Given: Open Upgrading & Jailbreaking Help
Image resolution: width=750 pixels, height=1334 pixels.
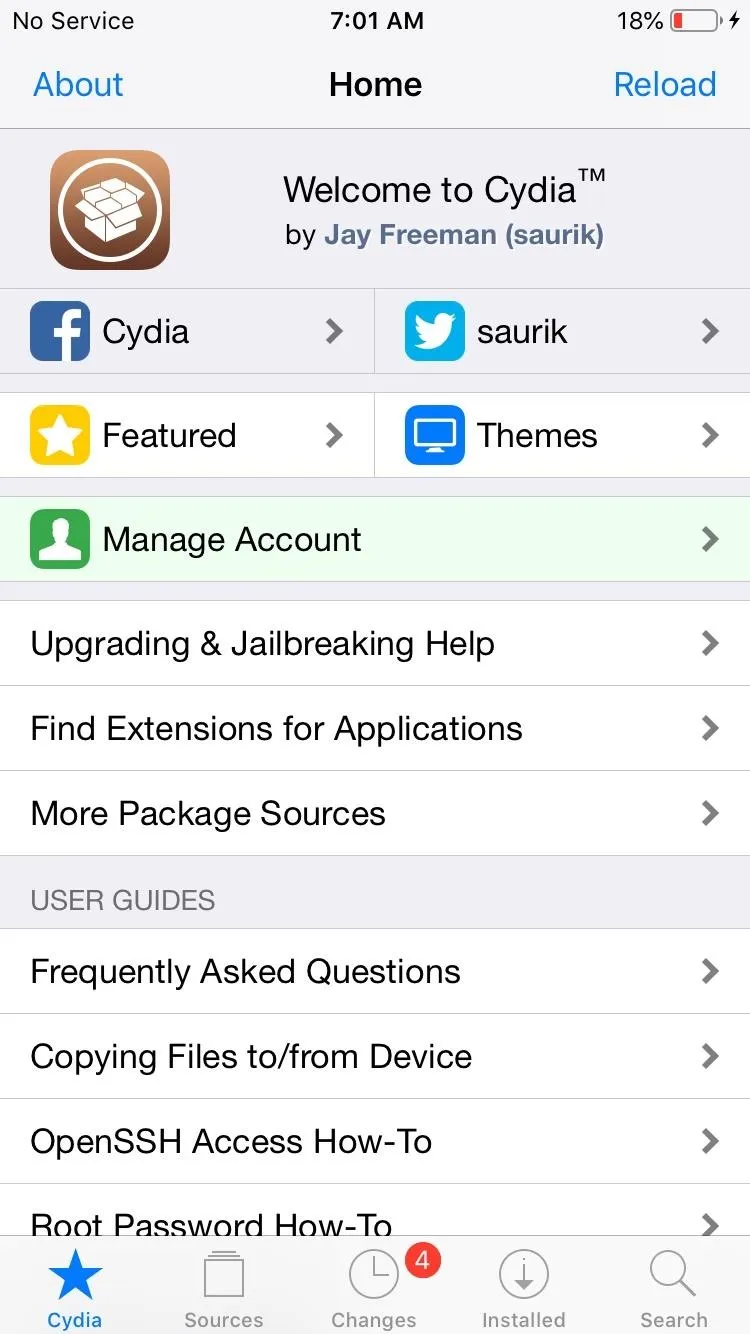Looking at the screenshot, I should tap(375, 643).
